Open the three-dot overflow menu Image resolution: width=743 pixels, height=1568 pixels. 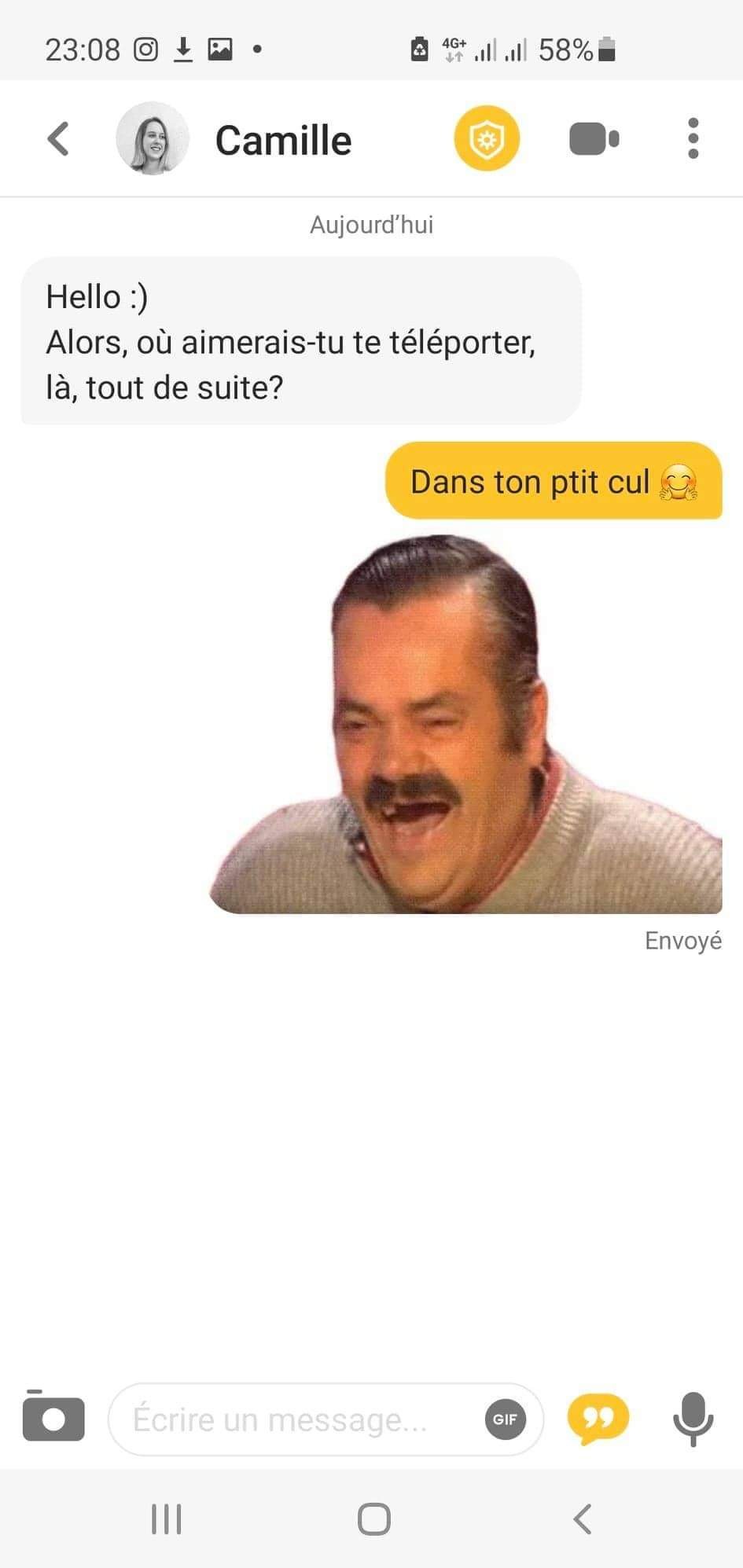point(693,139)
